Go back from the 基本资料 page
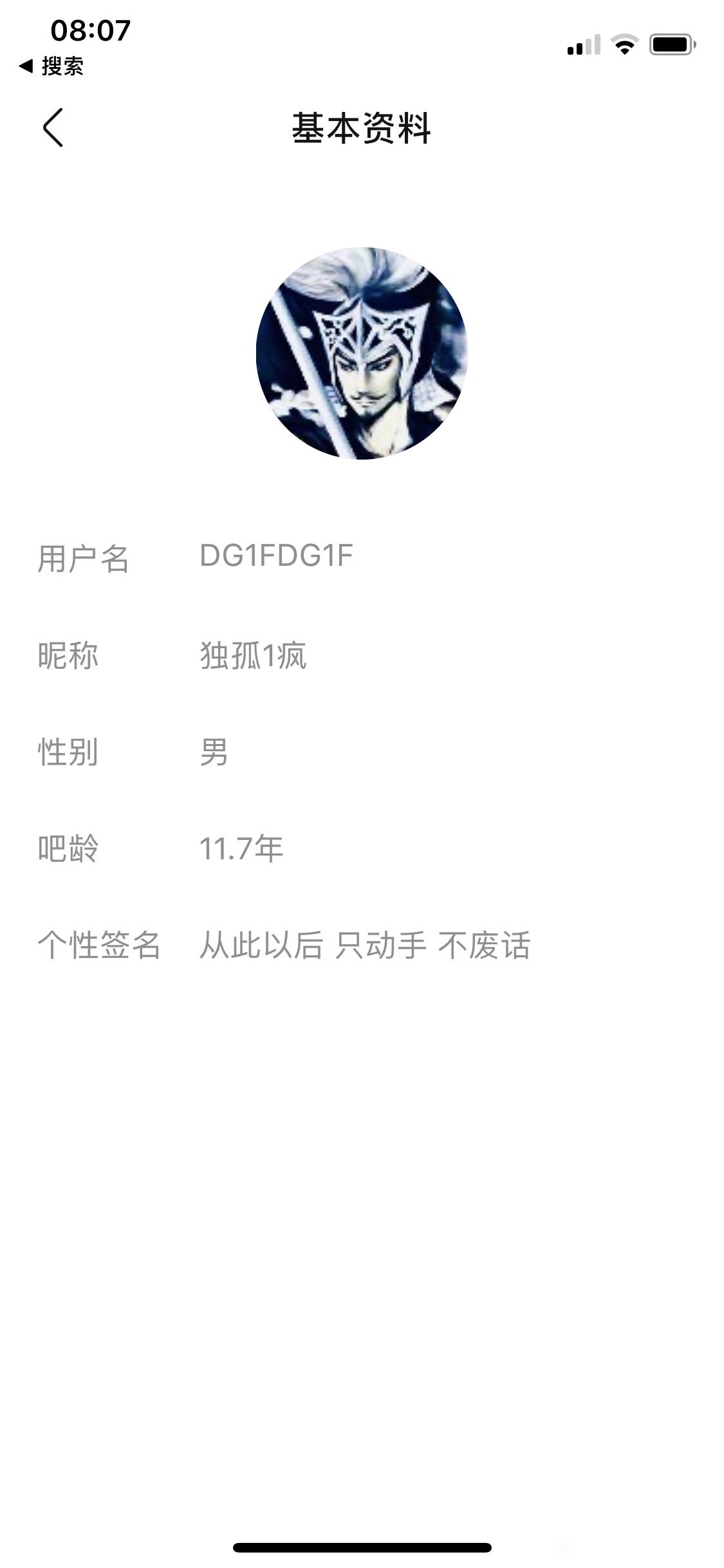The height and width of the screenshot is (1568, 724). pos(53,127)
